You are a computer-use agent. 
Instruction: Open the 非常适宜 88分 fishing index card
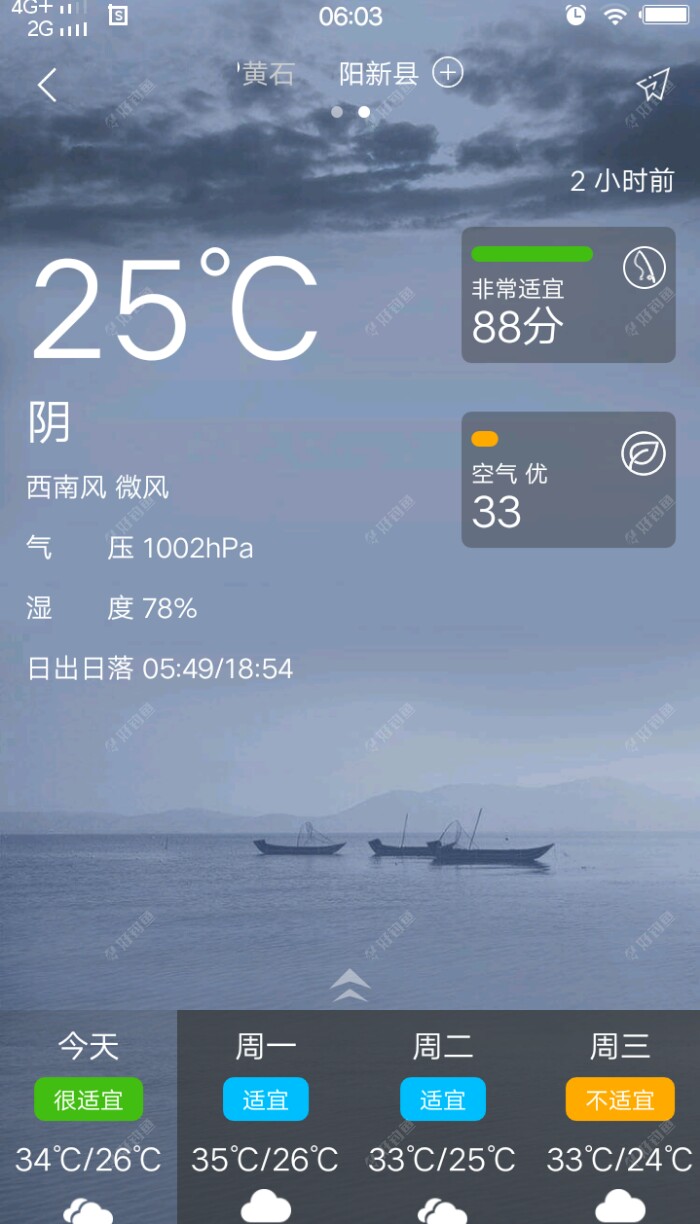[x=568, y=295]
